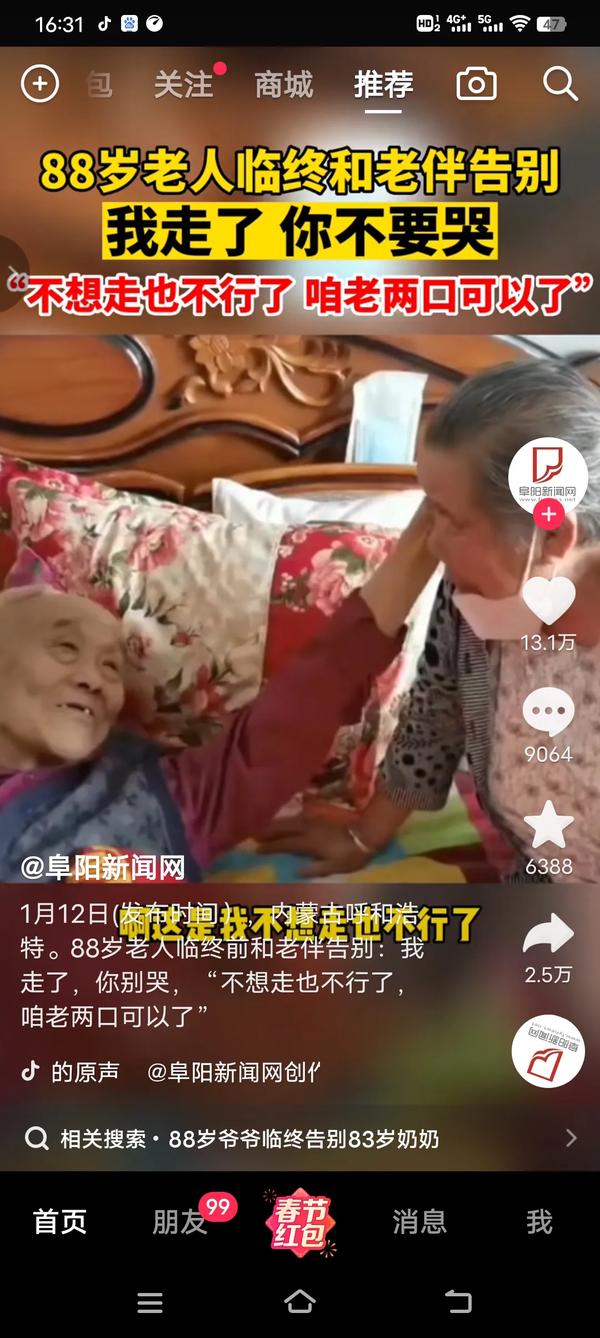Open the 消息 tab
The width and height of the screenshot is (600, 1338).
[419, 1221]
